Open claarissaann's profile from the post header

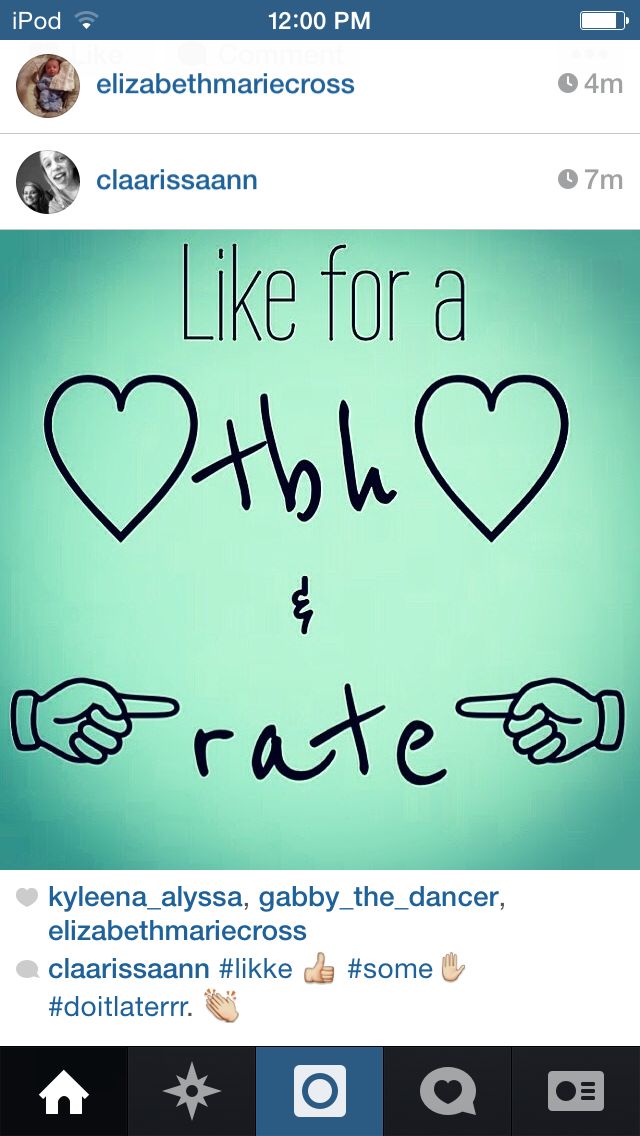click(x=176, y=180)
